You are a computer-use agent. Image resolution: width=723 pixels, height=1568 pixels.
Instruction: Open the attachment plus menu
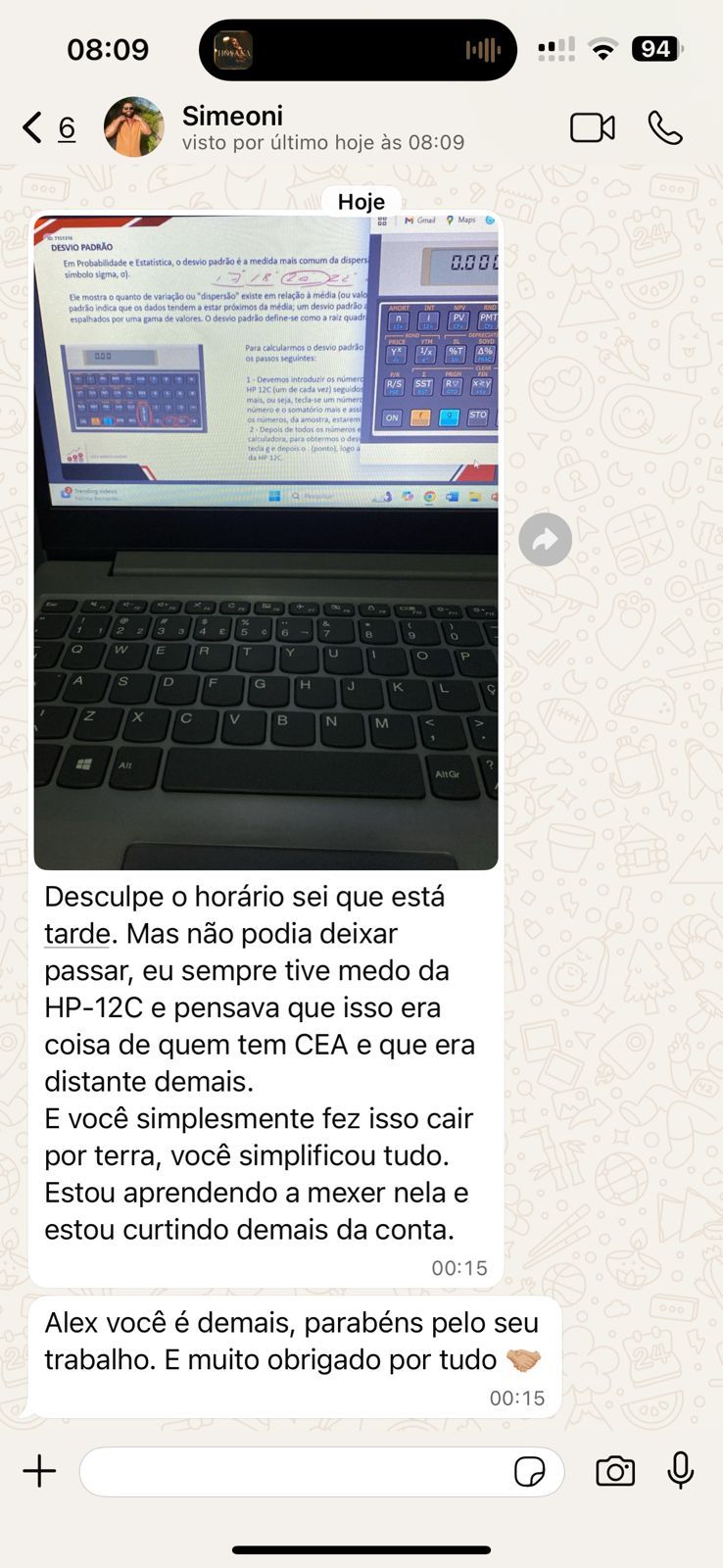pyautogui.click(x=39, y=1471)
